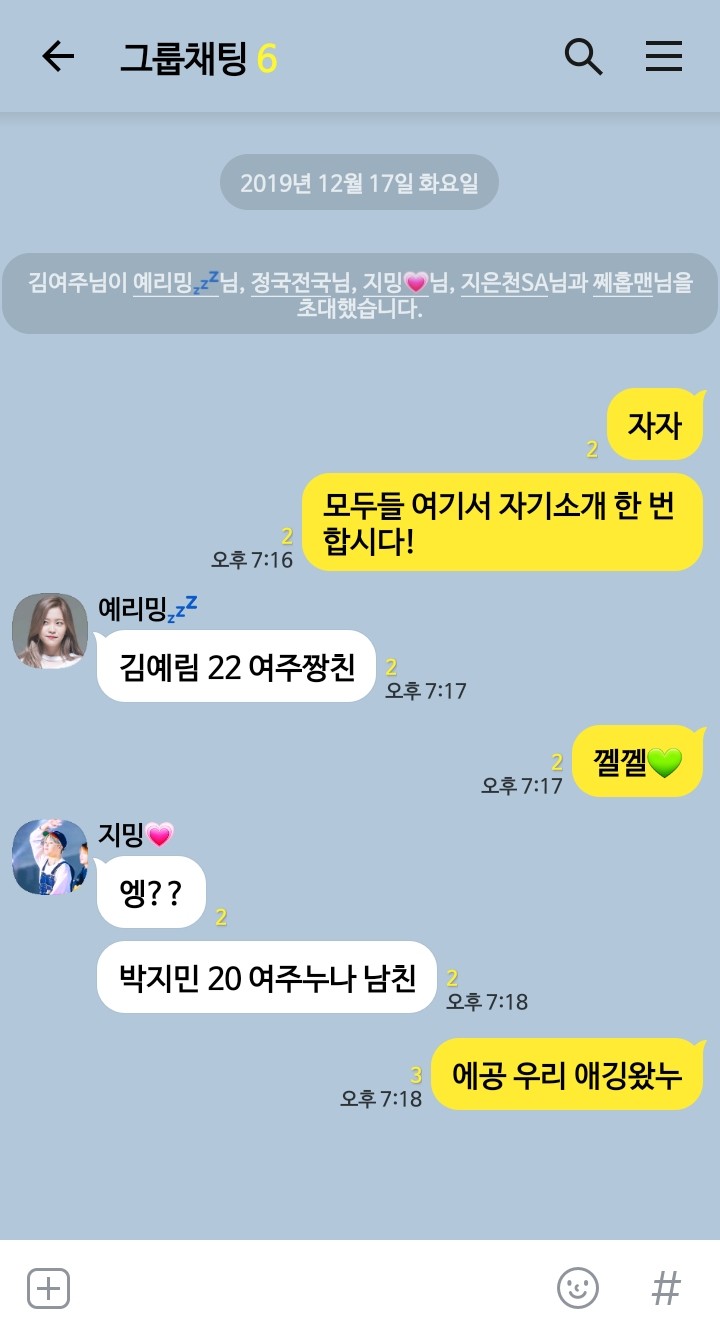View 예리밍's profile picture
This screenshot has height=1336, width=720.
click(50, 631)
